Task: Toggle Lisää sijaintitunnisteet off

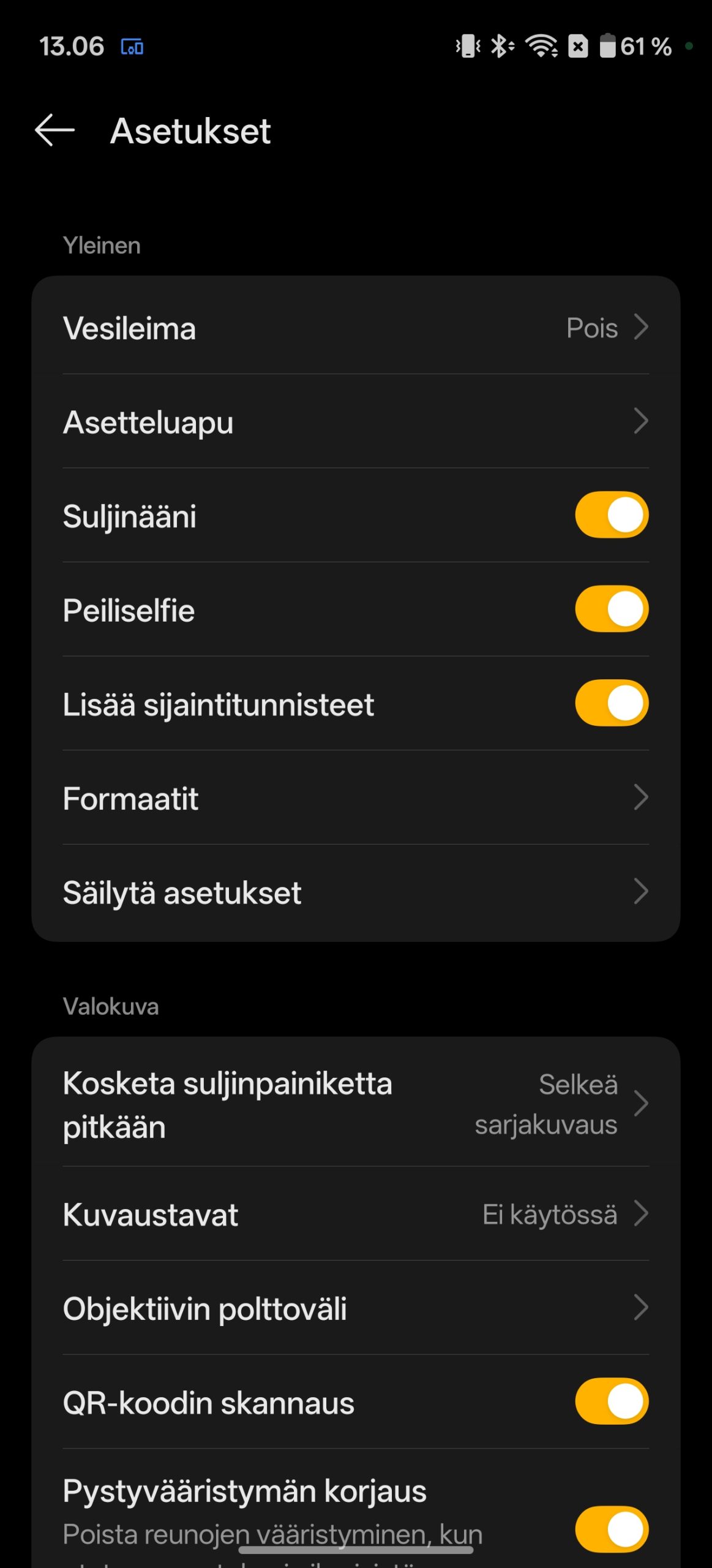Action: pos(611,703)
